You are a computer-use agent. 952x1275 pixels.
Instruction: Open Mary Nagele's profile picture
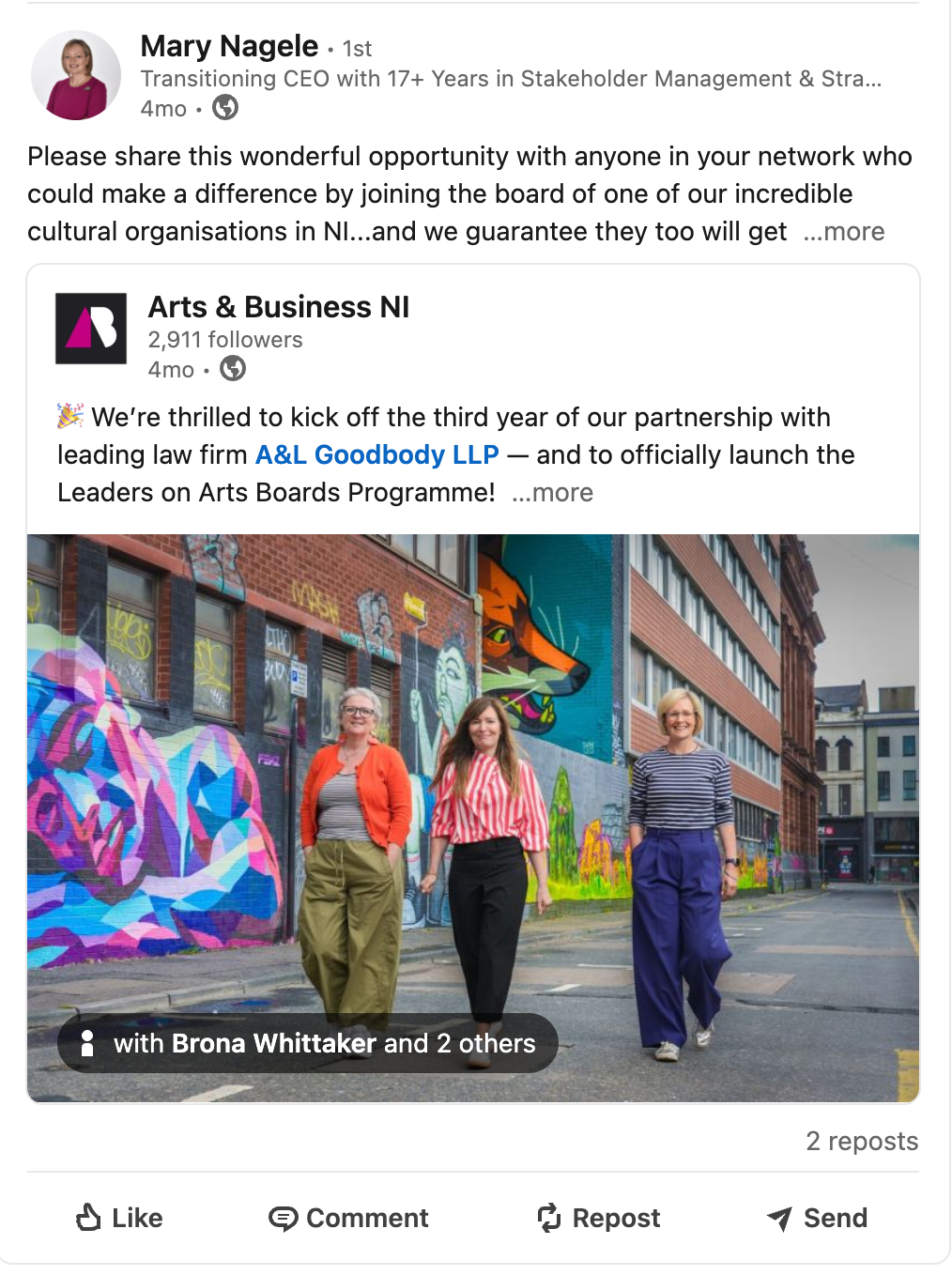pyautogui.click(x=76, y=75)
